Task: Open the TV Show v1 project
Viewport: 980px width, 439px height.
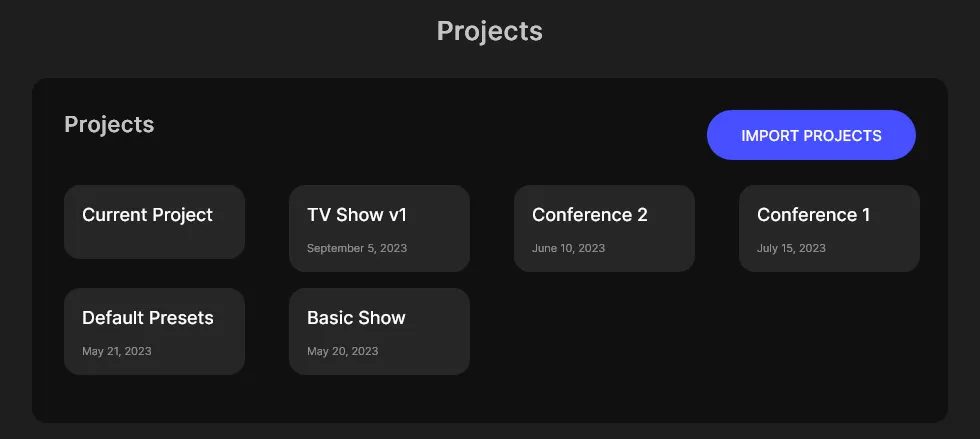Action: pyautogui.click(x=379, y=228)
